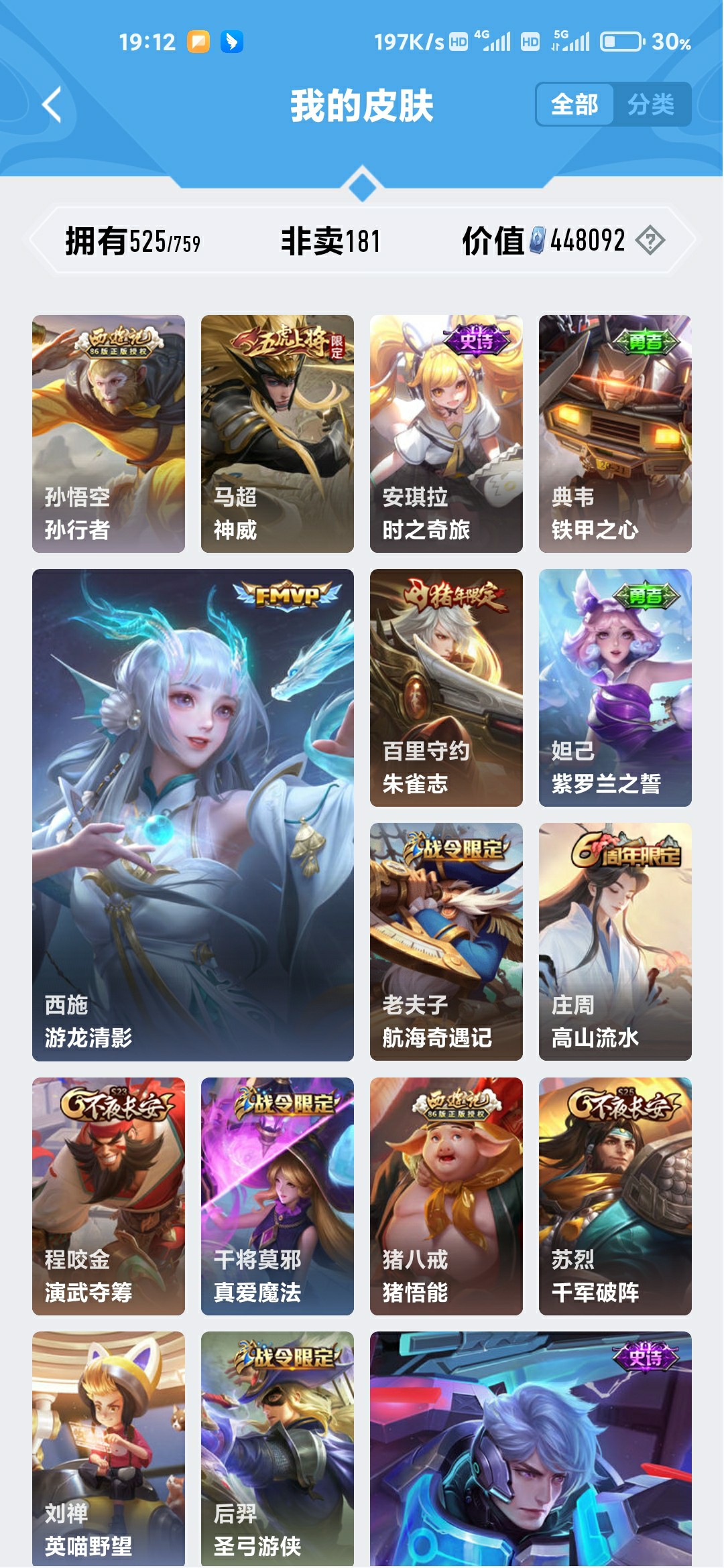Open 妲己 紫罗兰之誓 skin card
Image resolution: width=724 pixels, height=1568 pixels.
point(615,688)
